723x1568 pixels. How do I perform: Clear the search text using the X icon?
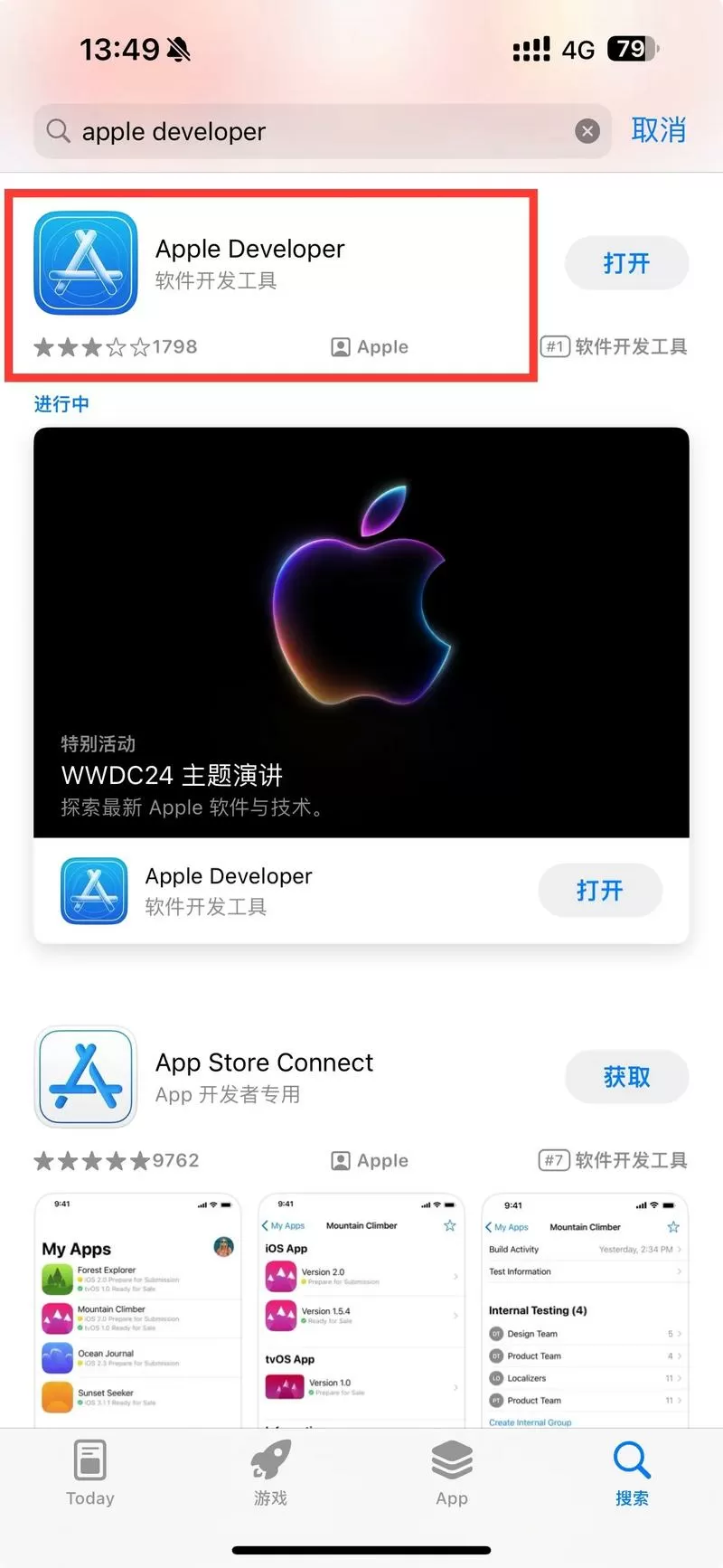coord(588,131)
